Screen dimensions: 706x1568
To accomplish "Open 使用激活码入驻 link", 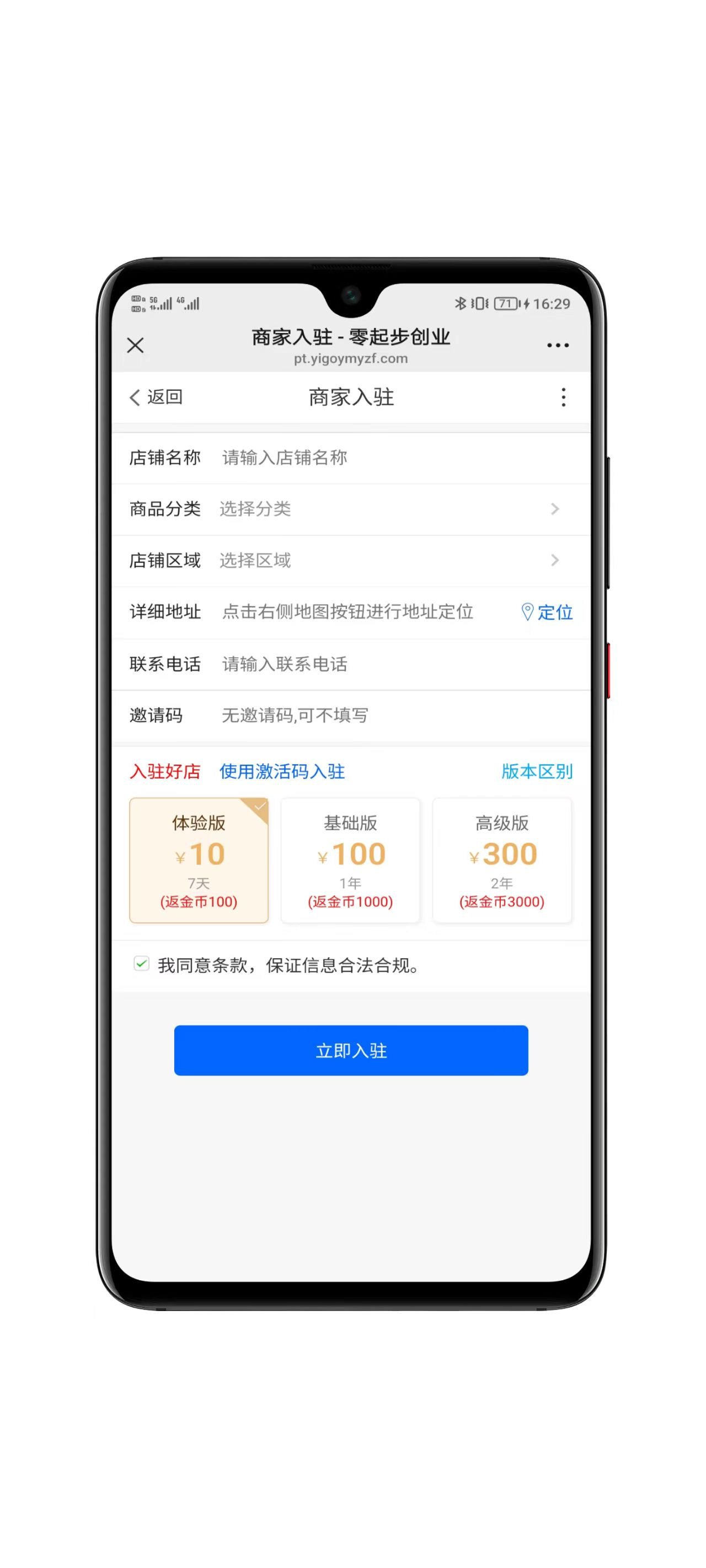I will click(282, 771).
